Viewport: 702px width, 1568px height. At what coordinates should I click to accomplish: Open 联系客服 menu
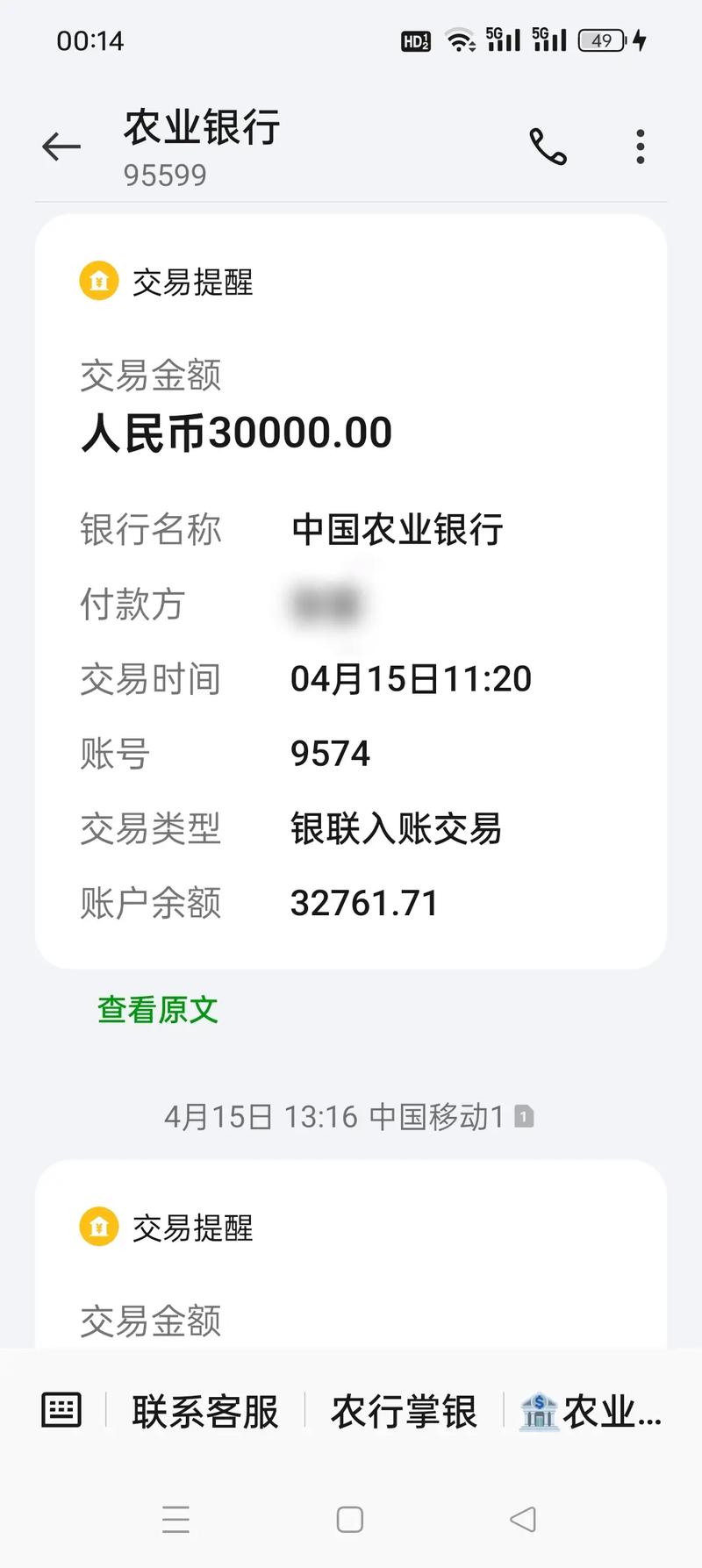[x=205, y=1412]
